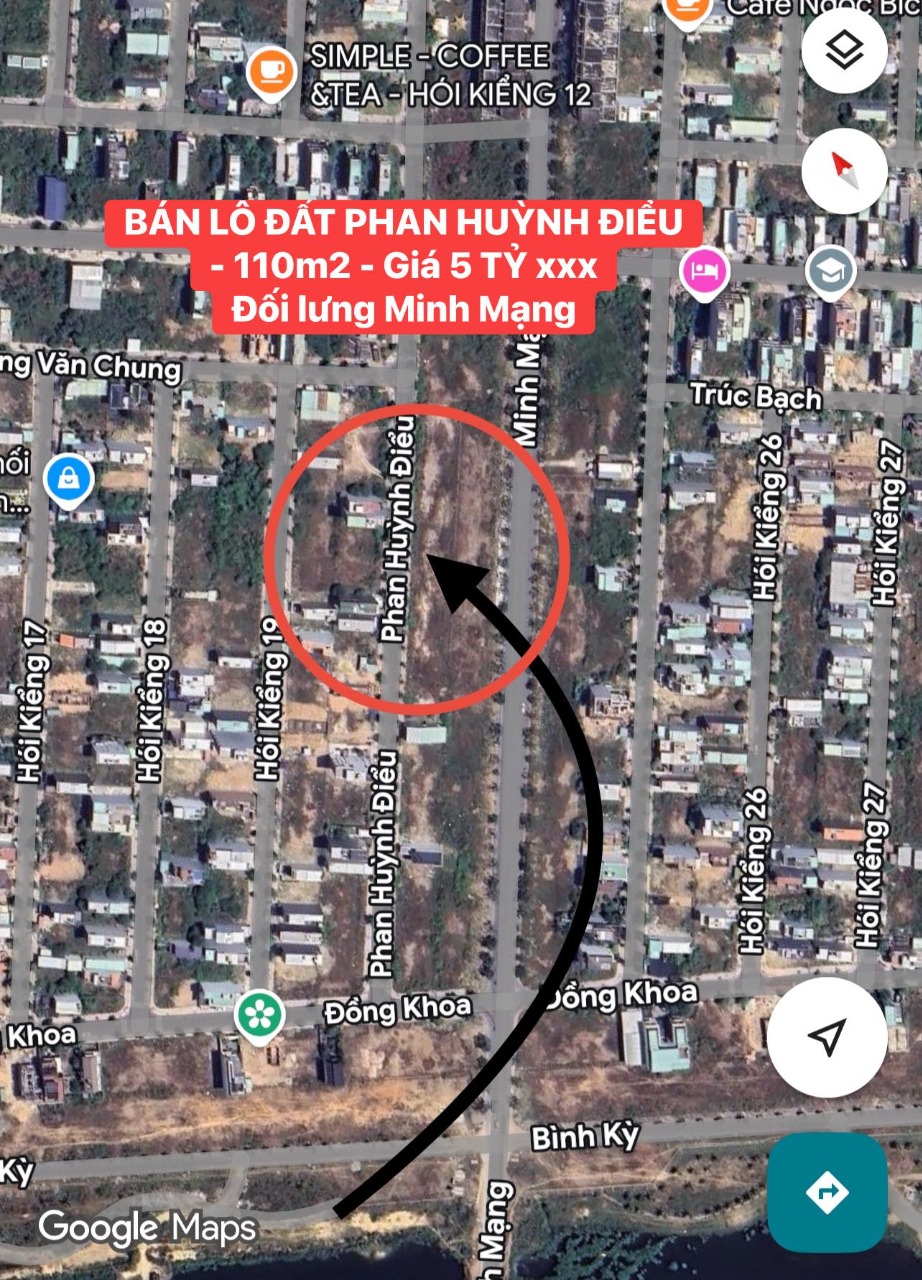Tap the compass to reset north
The image size is (922, 1280).
coord(845,171)
